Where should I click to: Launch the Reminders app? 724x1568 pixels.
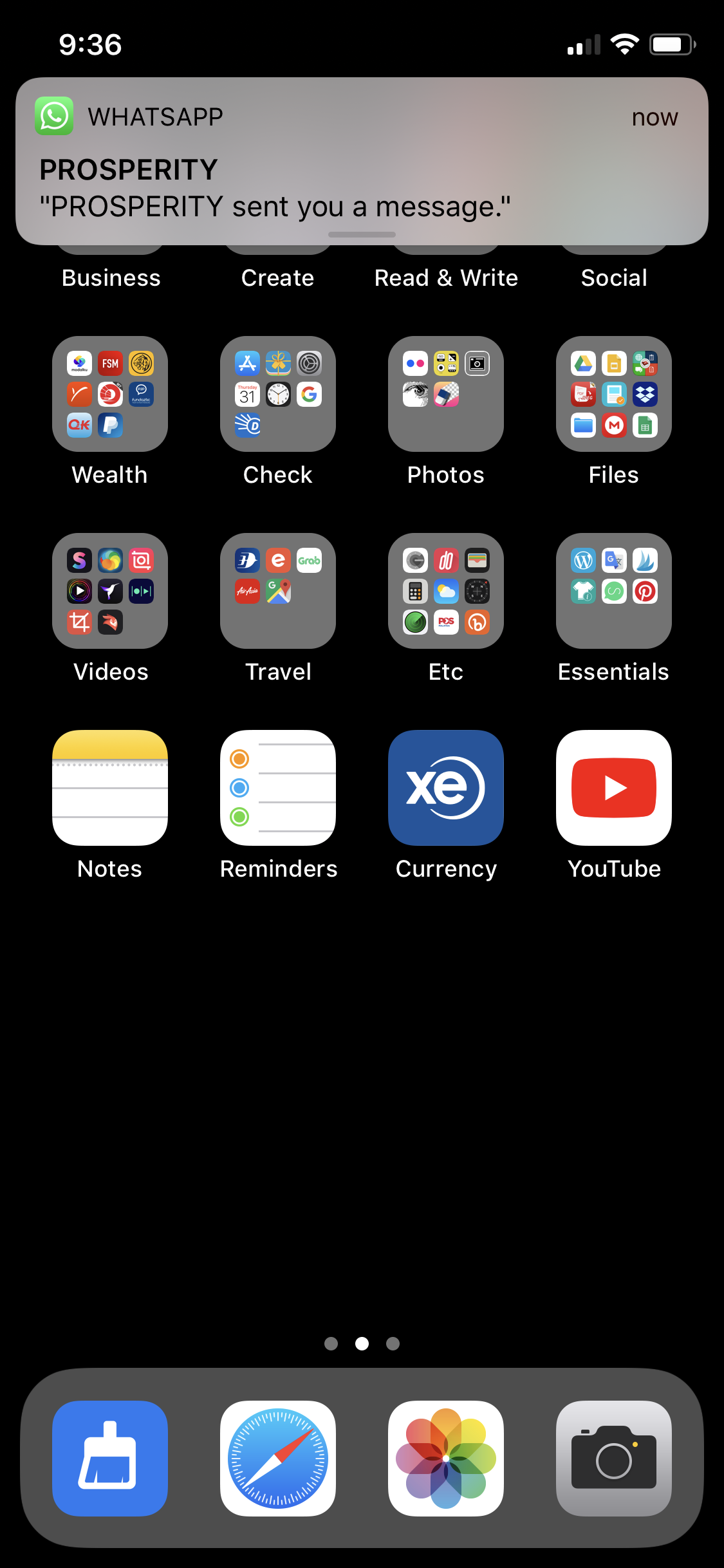[x=278, y=788]
